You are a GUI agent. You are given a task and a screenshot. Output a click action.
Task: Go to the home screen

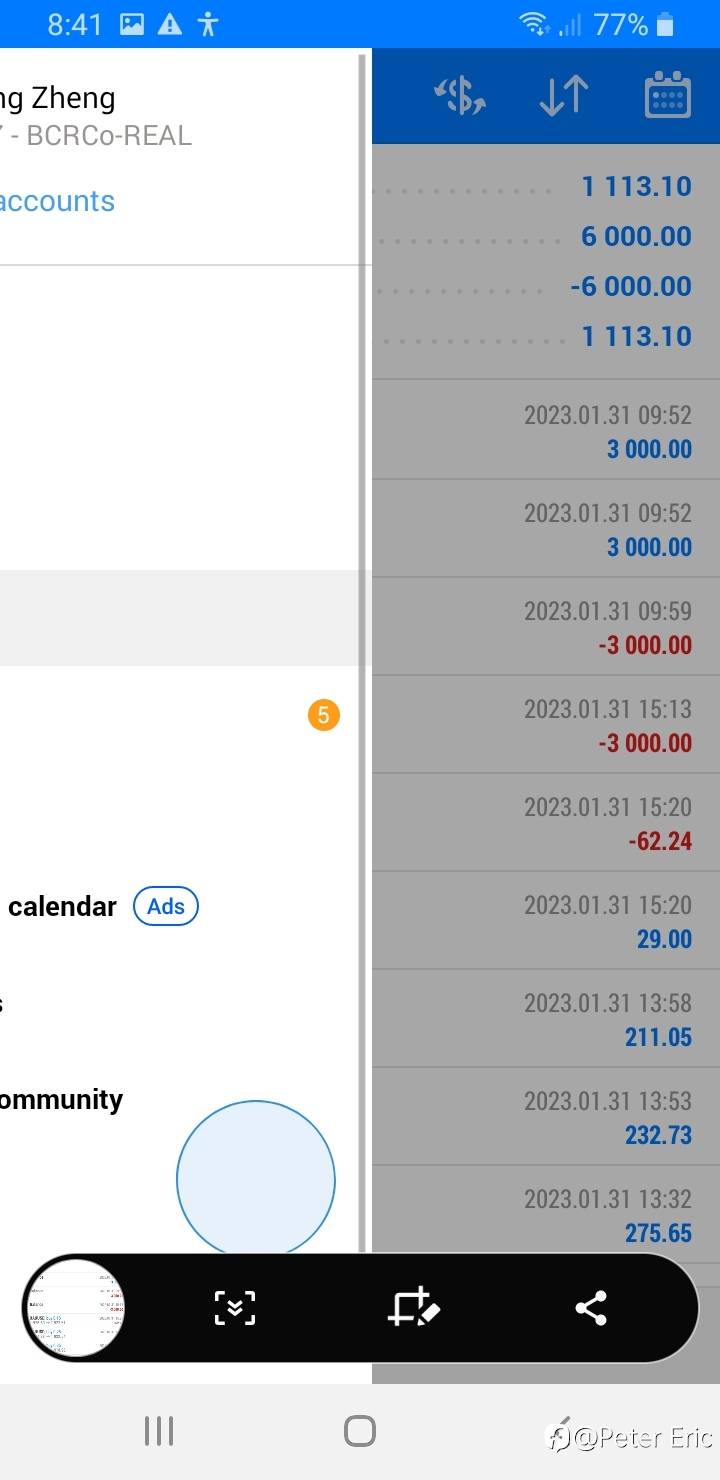360,1431
